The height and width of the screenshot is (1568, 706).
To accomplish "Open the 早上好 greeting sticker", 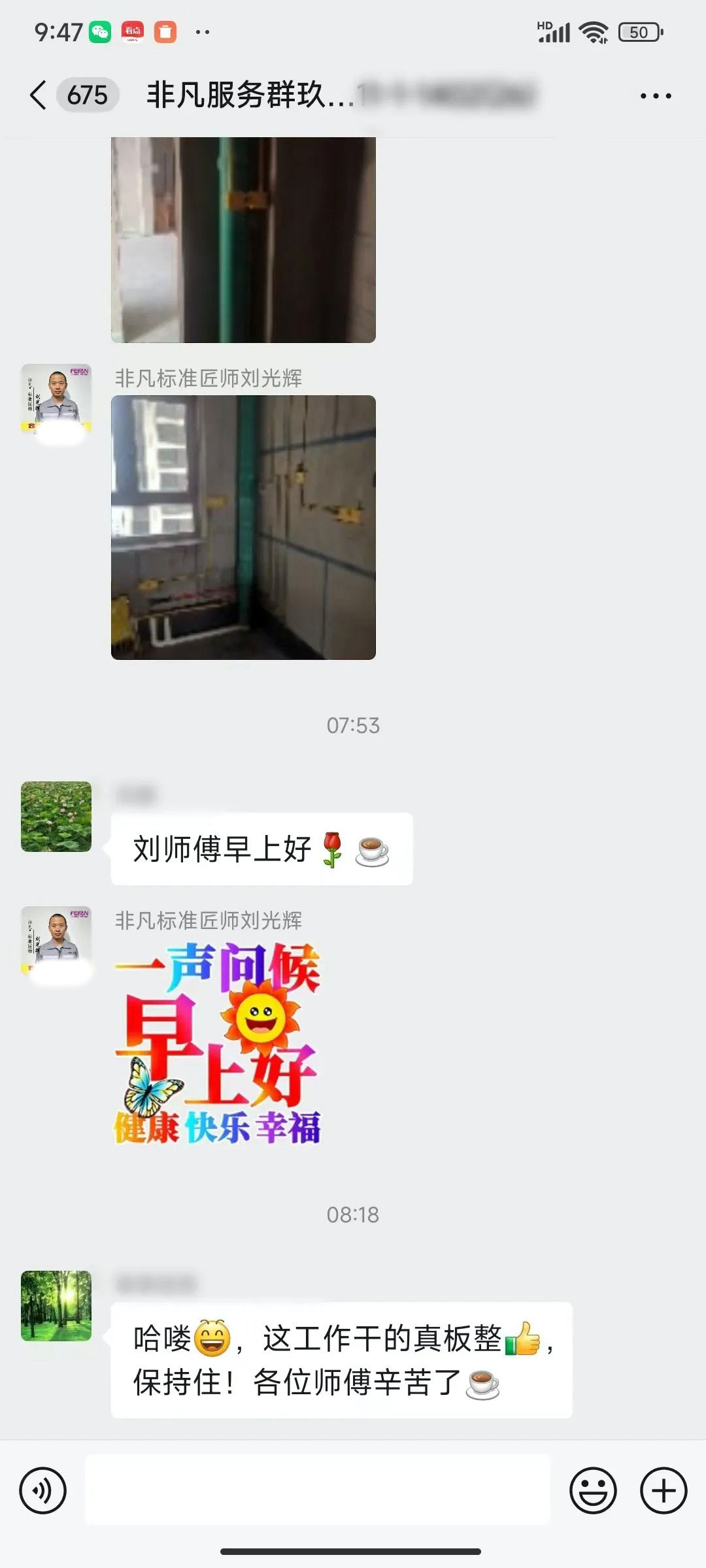I will [x=217, y=1043].
